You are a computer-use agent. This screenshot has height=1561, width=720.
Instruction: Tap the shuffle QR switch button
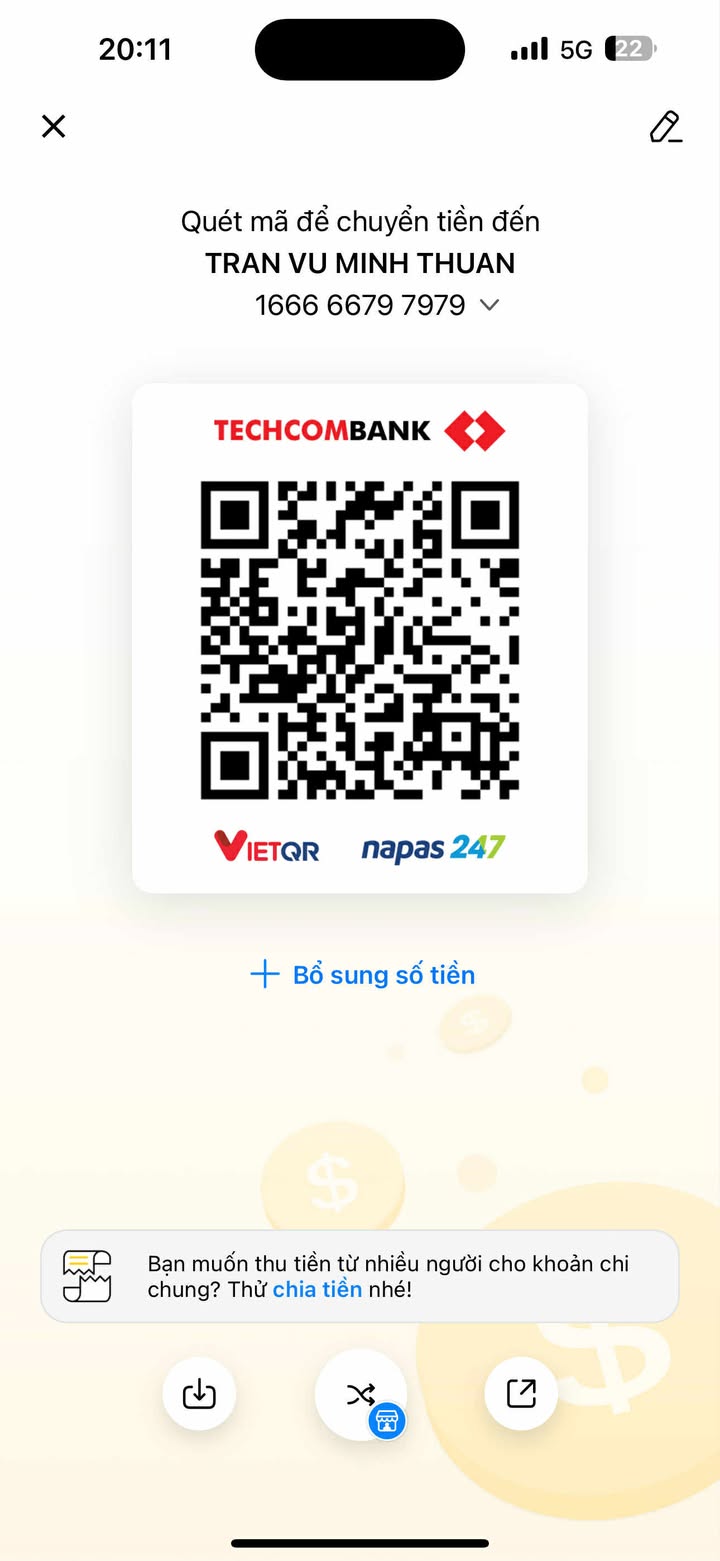360,1394
